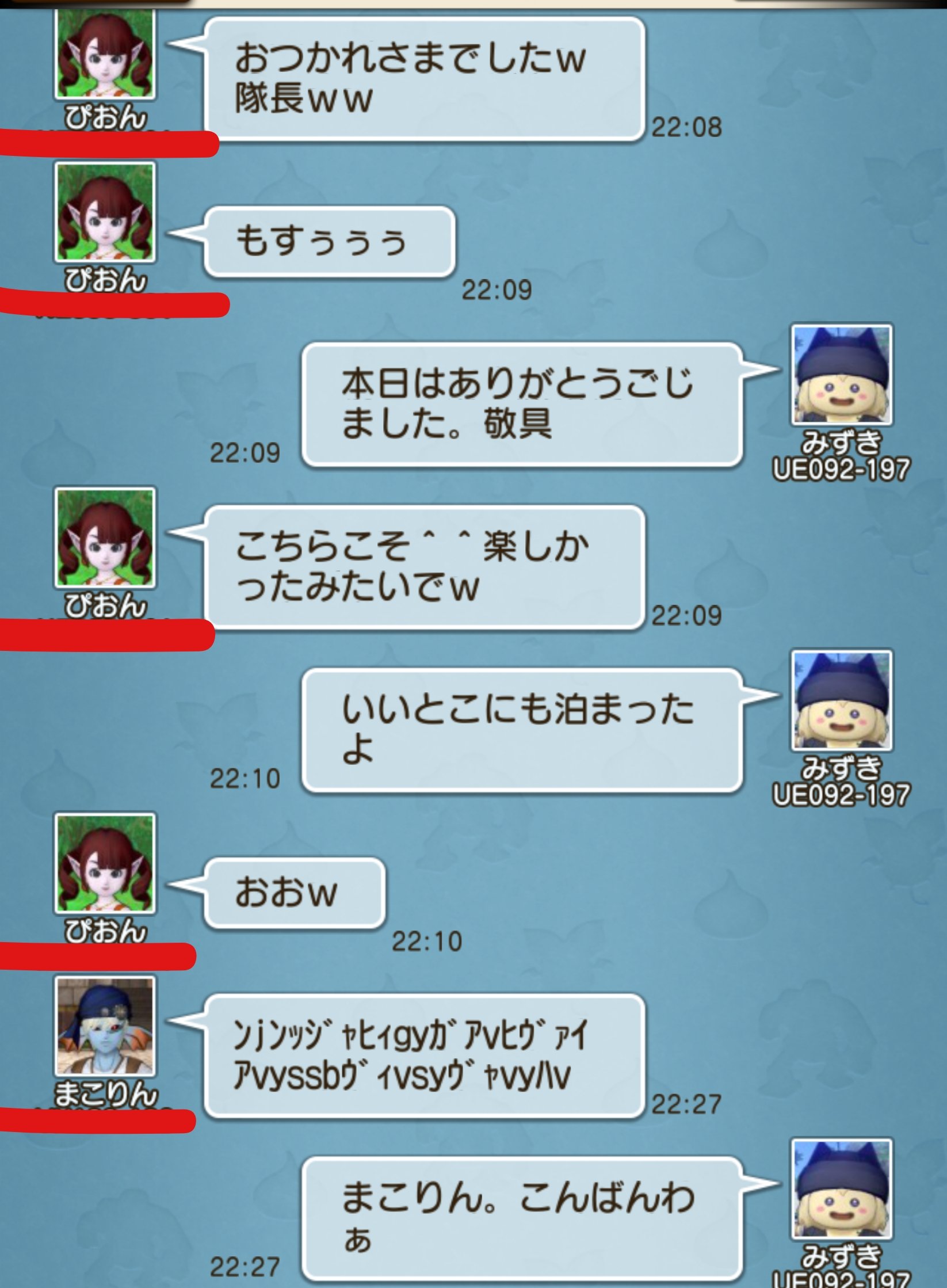Tap みずき's avatar next to the 本日はありがとう message
Viewport: 947px width, 1288px height.
pos(842,375)
